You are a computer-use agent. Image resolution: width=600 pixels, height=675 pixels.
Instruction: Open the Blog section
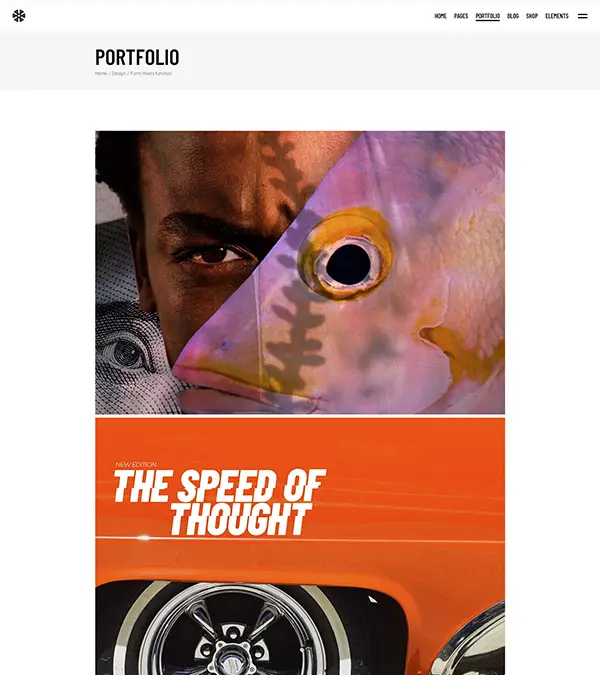click(513, 16)
